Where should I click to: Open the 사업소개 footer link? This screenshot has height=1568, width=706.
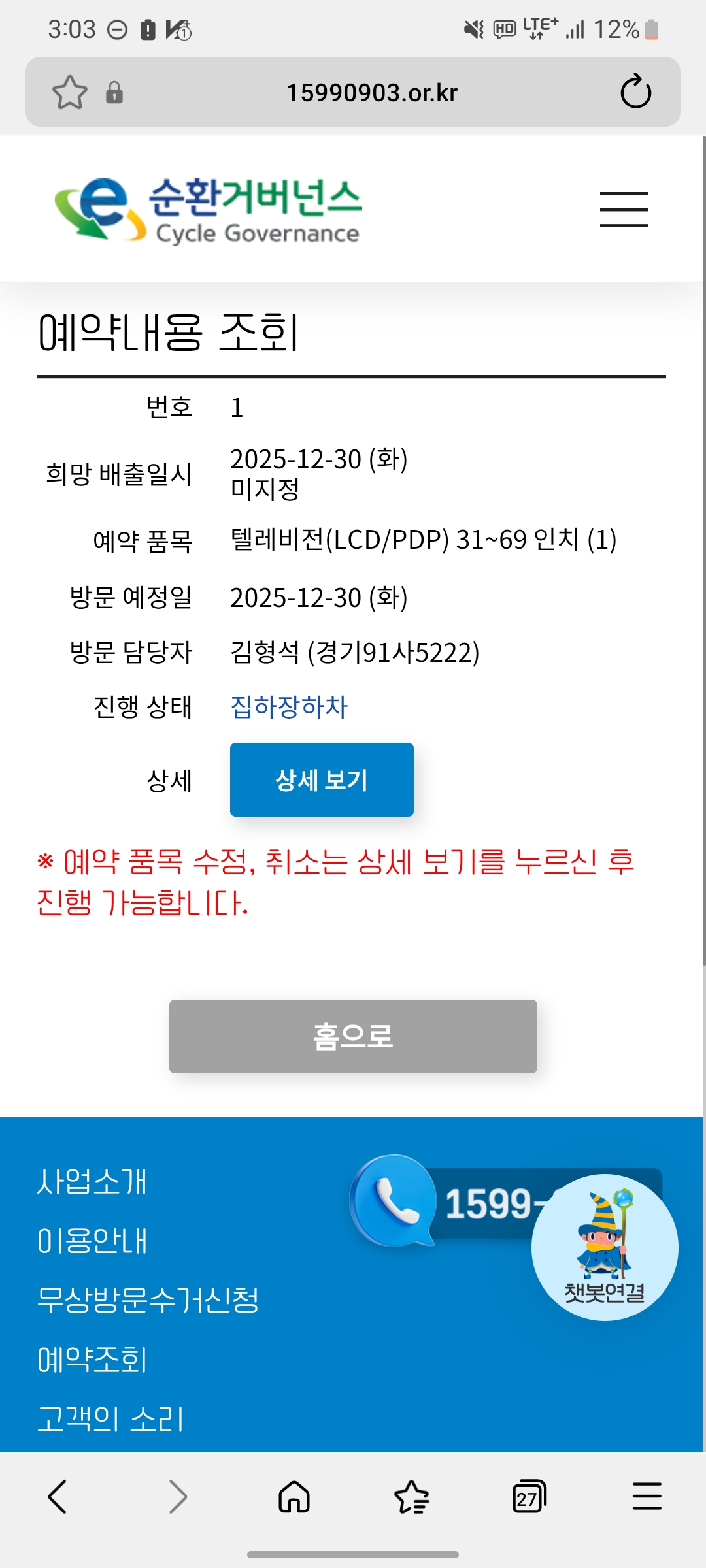[92, 1181]
